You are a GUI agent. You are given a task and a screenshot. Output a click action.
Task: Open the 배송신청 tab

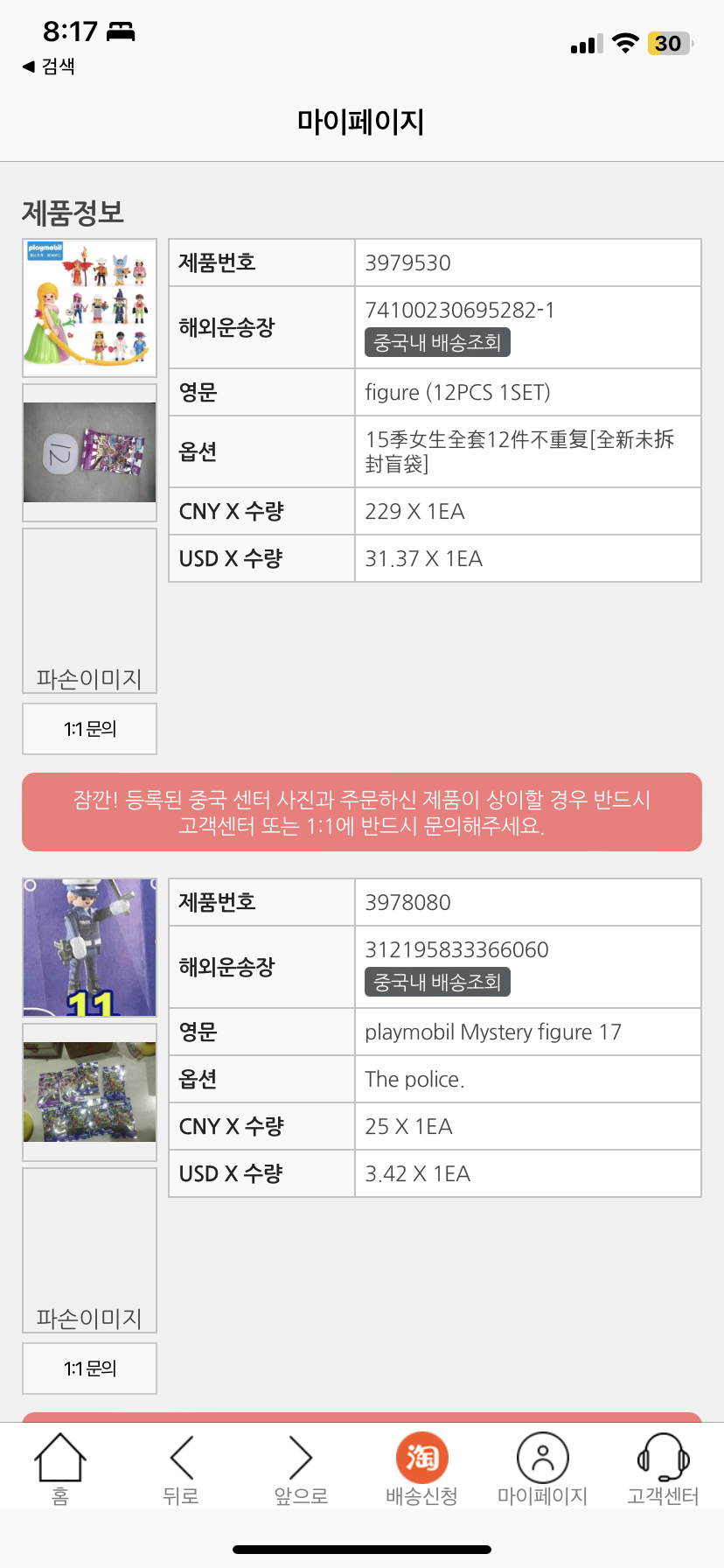[421, 1469]
